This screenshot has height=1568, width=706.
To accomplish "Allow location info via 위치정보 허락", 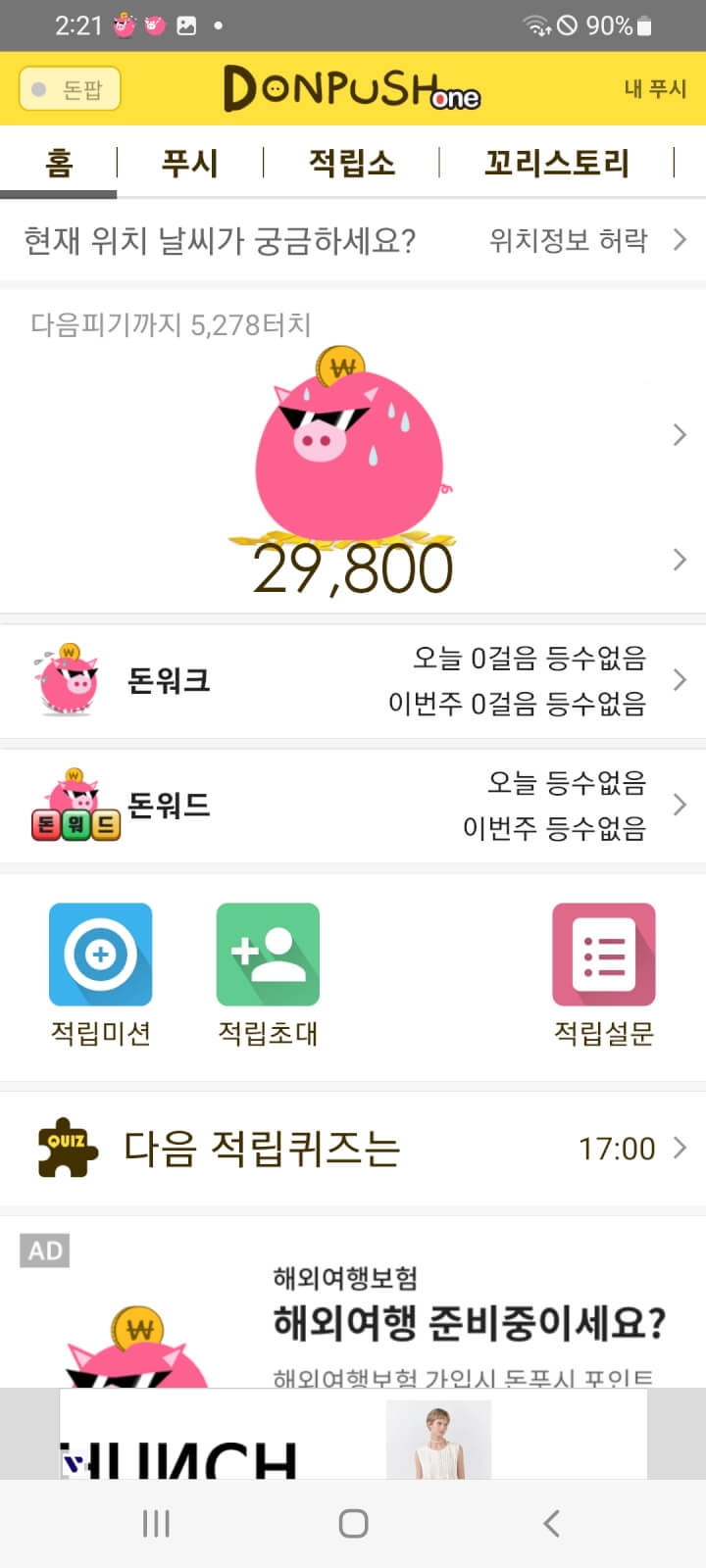I will 586,240.
